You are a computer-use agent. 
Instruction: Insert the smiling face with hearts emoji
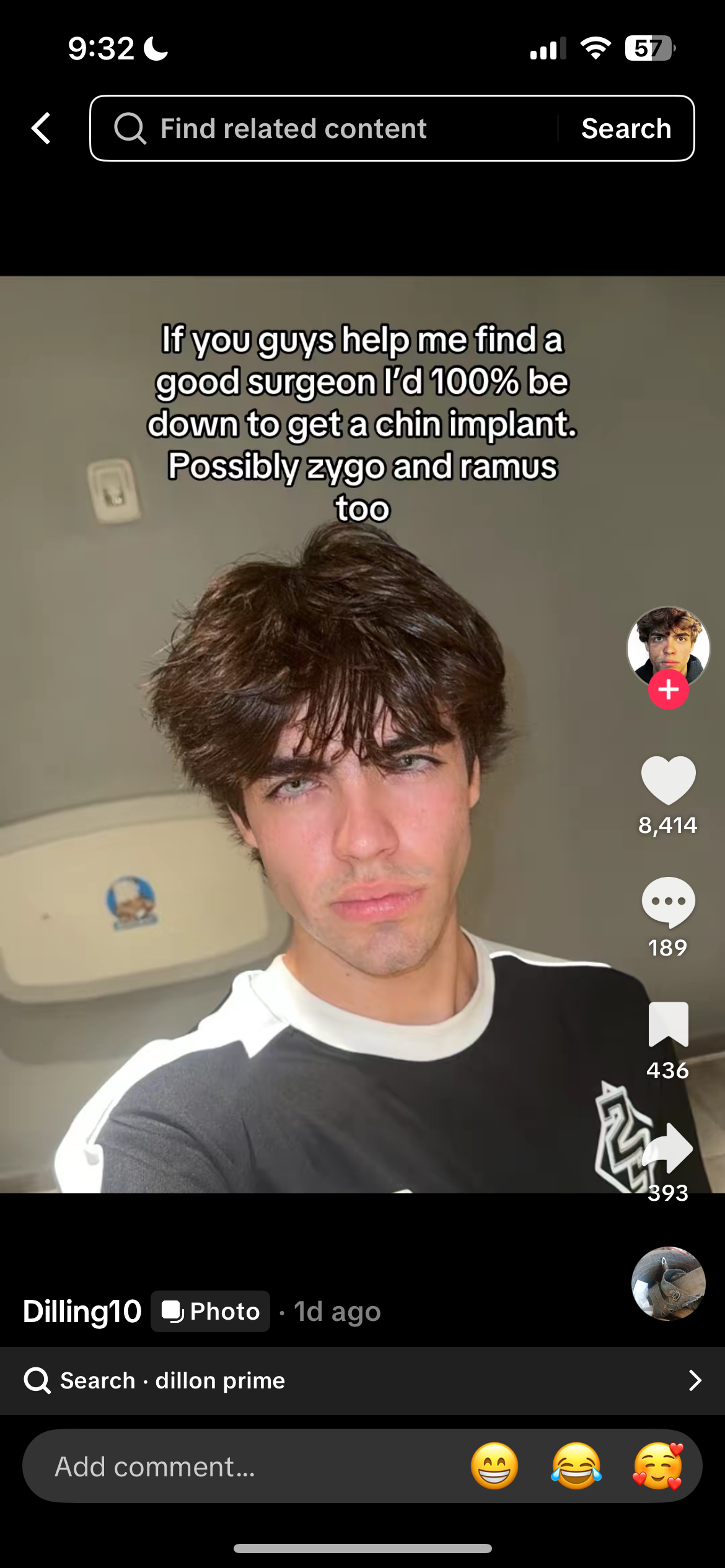click(x=657, y=1466)
